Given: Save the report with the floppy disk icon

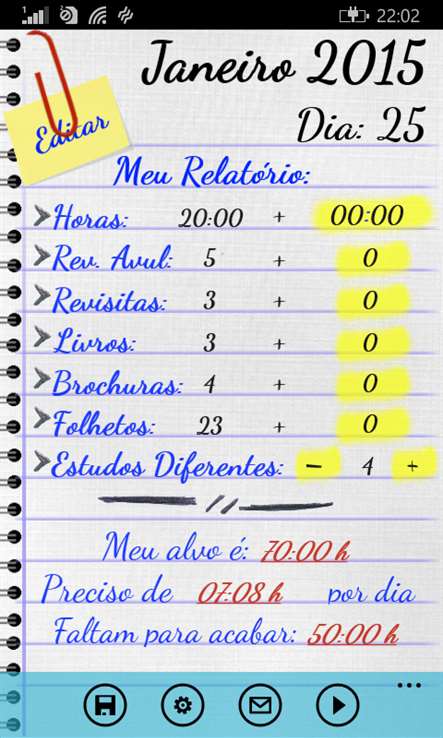Looking at the screenshot, I should tap(105, 705).
